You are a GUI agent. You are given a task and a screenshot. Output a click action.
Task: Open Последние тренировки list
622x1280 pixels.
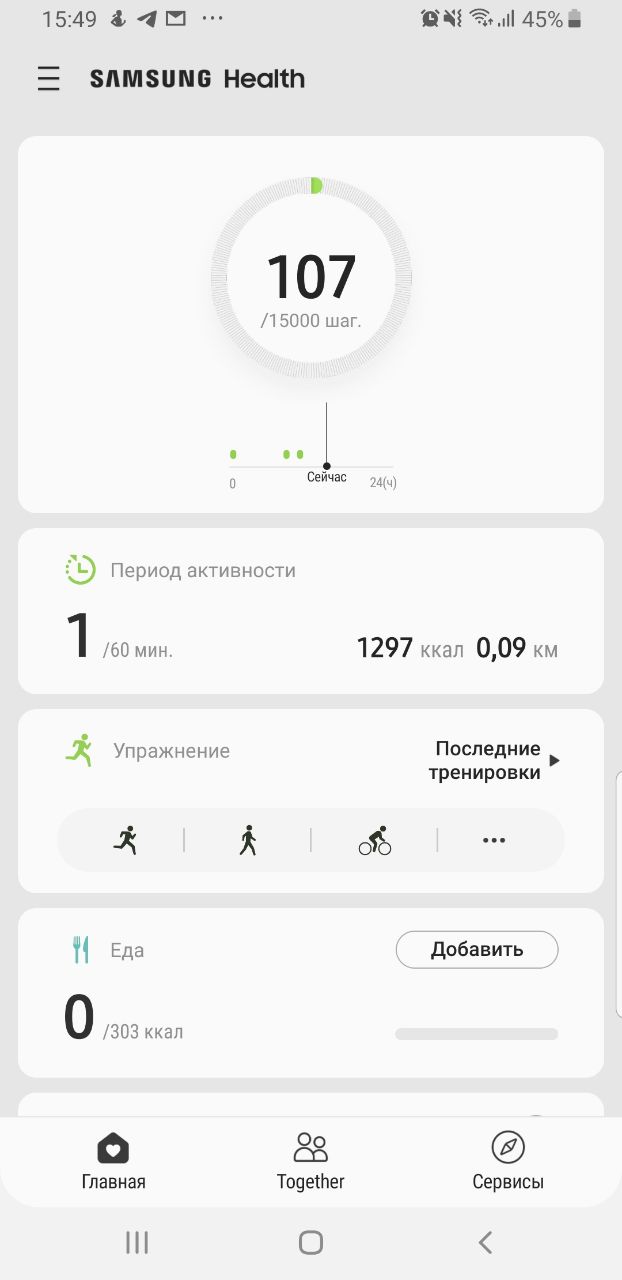[494, 760]
